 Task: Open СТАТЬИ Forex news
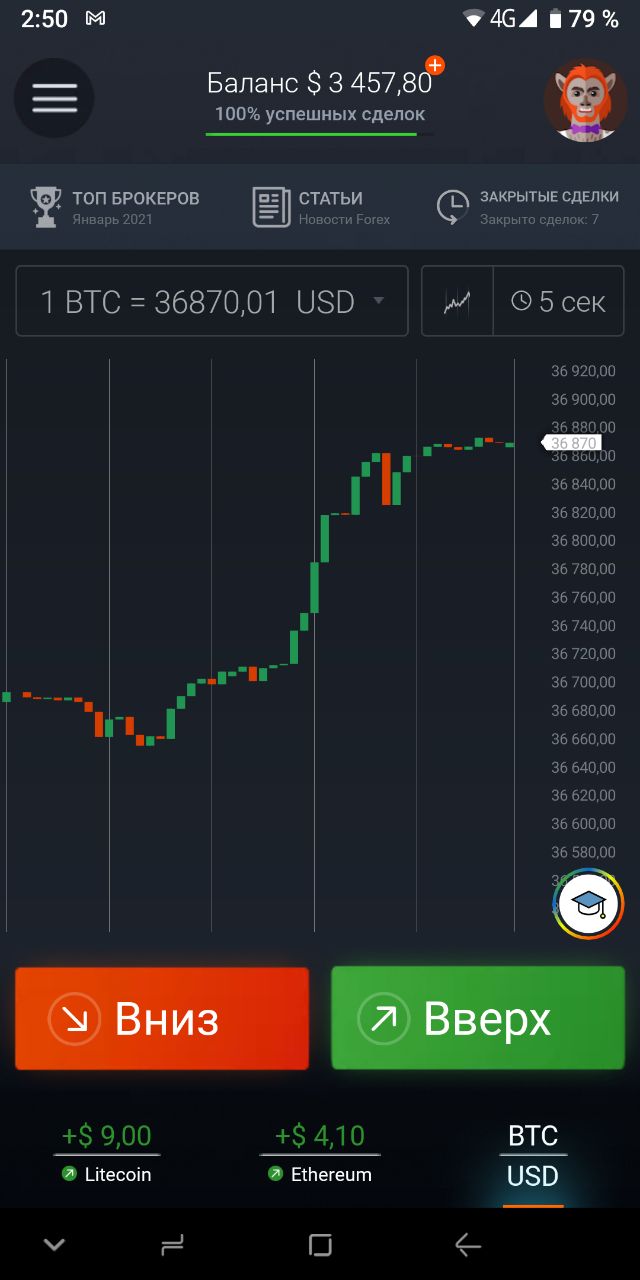[x=321, y=206]
